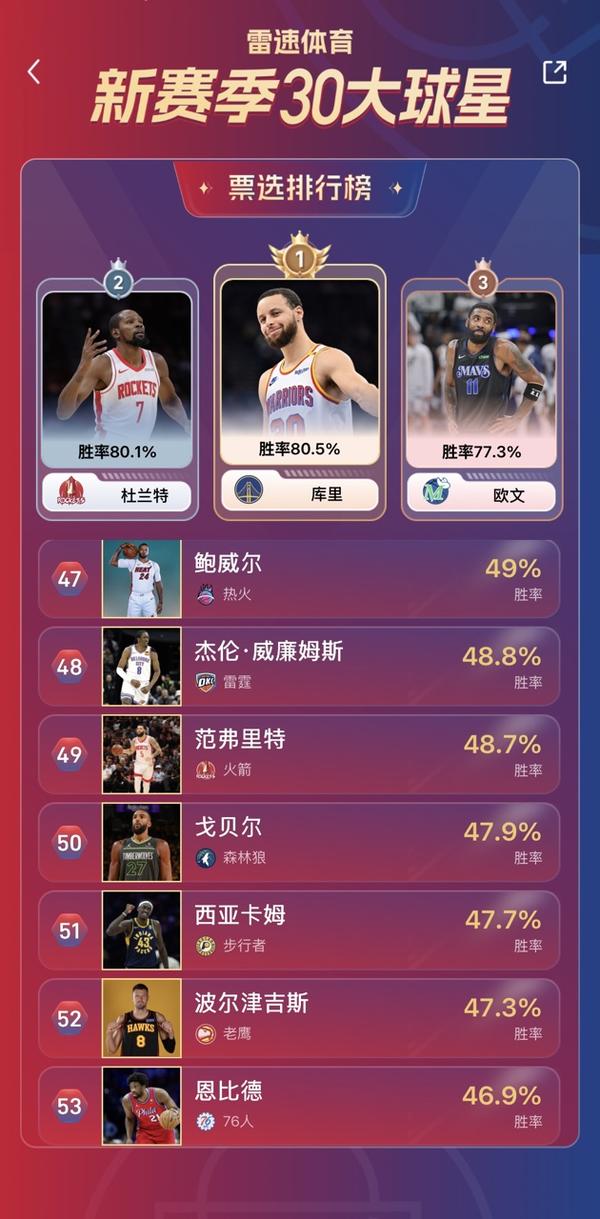This screenshot has width=600, height=1219.
Task: View the 范弗里特 player row
Action: click(300, 755)
